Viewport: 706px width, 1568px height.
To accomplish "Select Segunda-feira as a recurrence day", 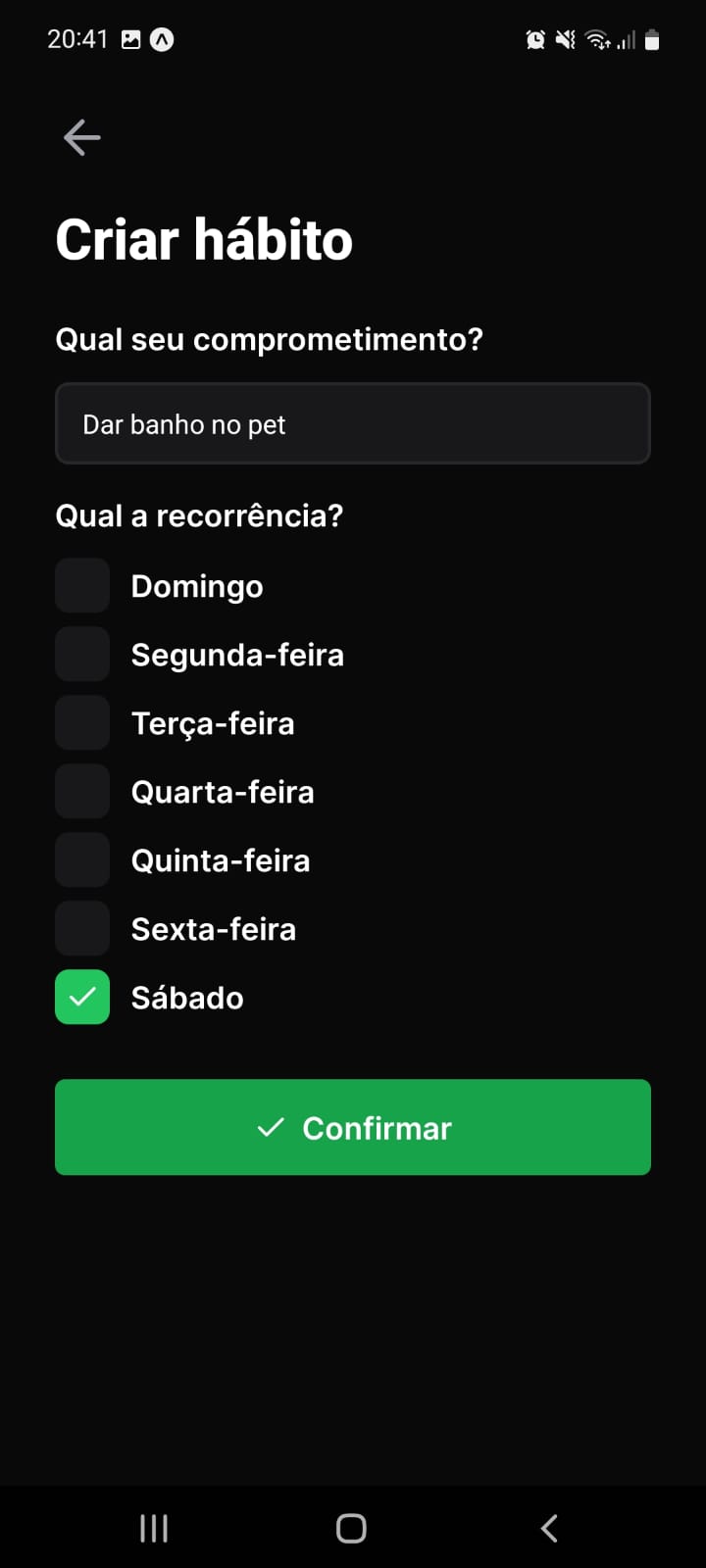I will pos(82,655).
